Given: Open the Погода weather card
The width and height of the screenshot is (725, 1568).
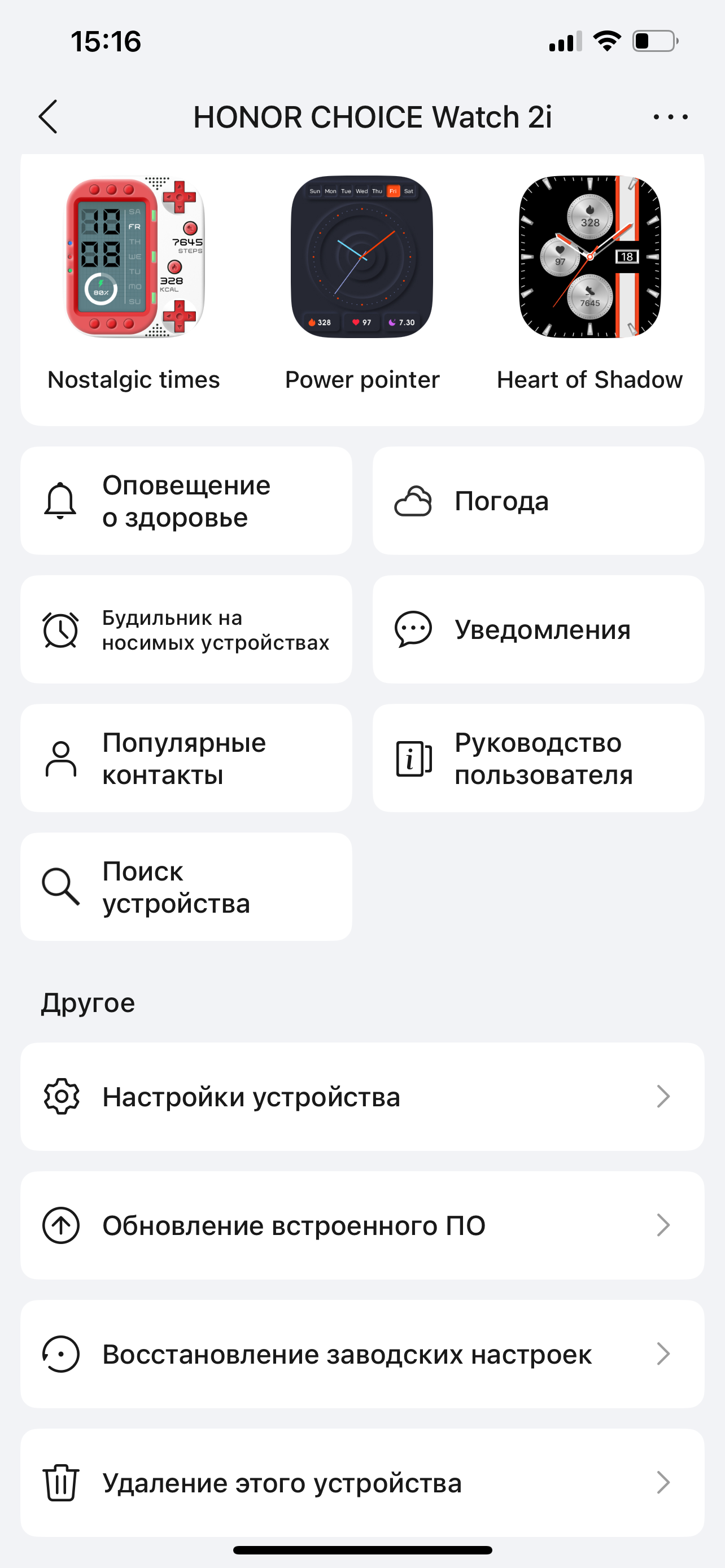Looking at the screenshot, I should [538, 501].
